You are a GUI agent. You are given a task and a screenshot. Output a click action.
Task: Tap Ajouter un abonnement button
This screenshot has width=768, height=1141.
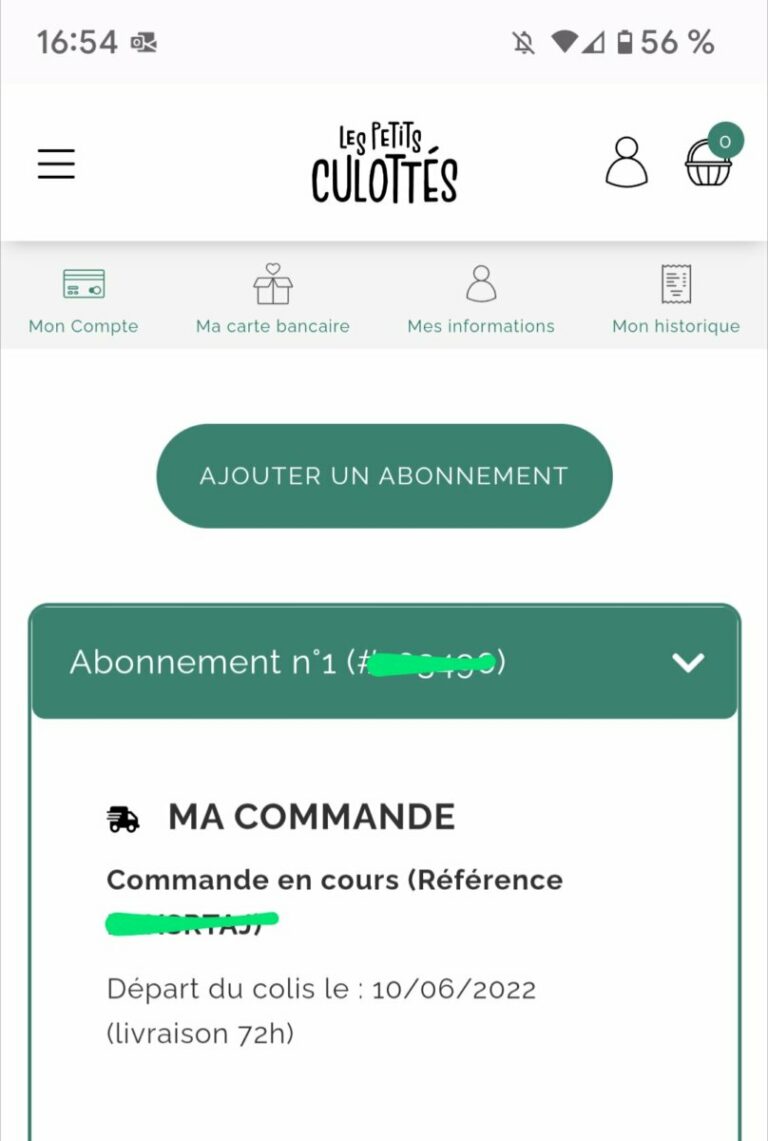(384, 476)
